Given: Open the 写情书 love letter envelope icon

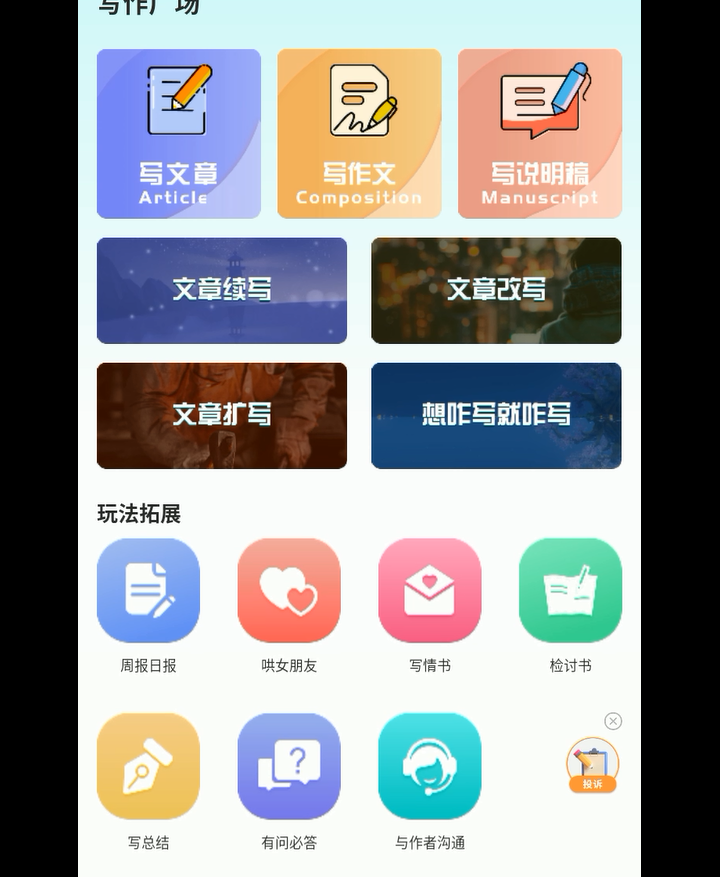Looking at the screenshot, I should [x=430, y=590].
